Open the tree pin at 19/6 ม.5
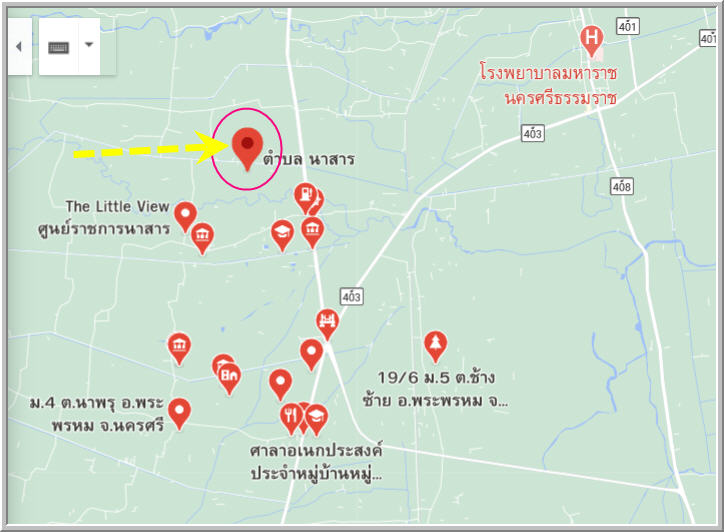This screenshot has width=724, height=532. [434, 345]
